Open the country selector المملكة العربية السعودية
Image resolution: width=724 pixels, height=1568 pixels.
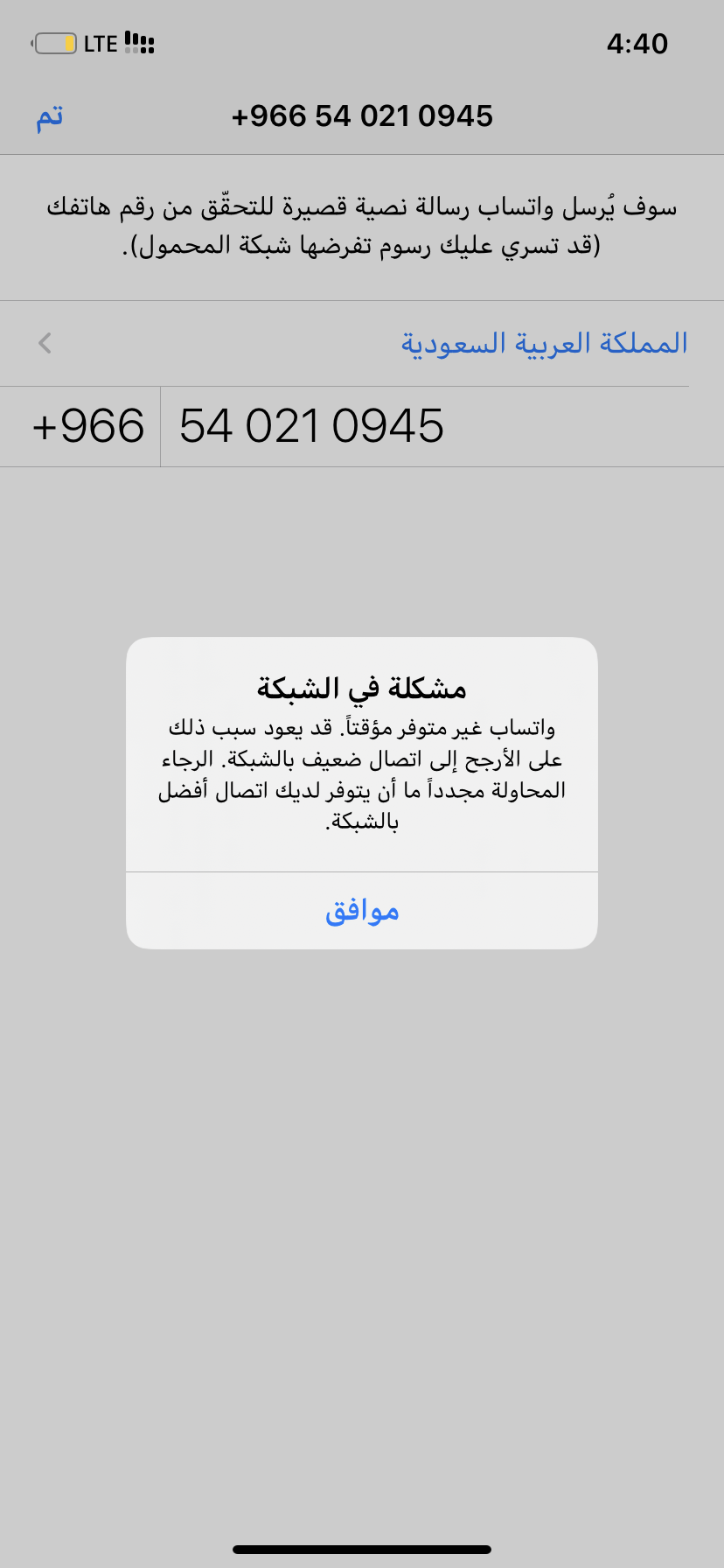(x=543, y=343)
